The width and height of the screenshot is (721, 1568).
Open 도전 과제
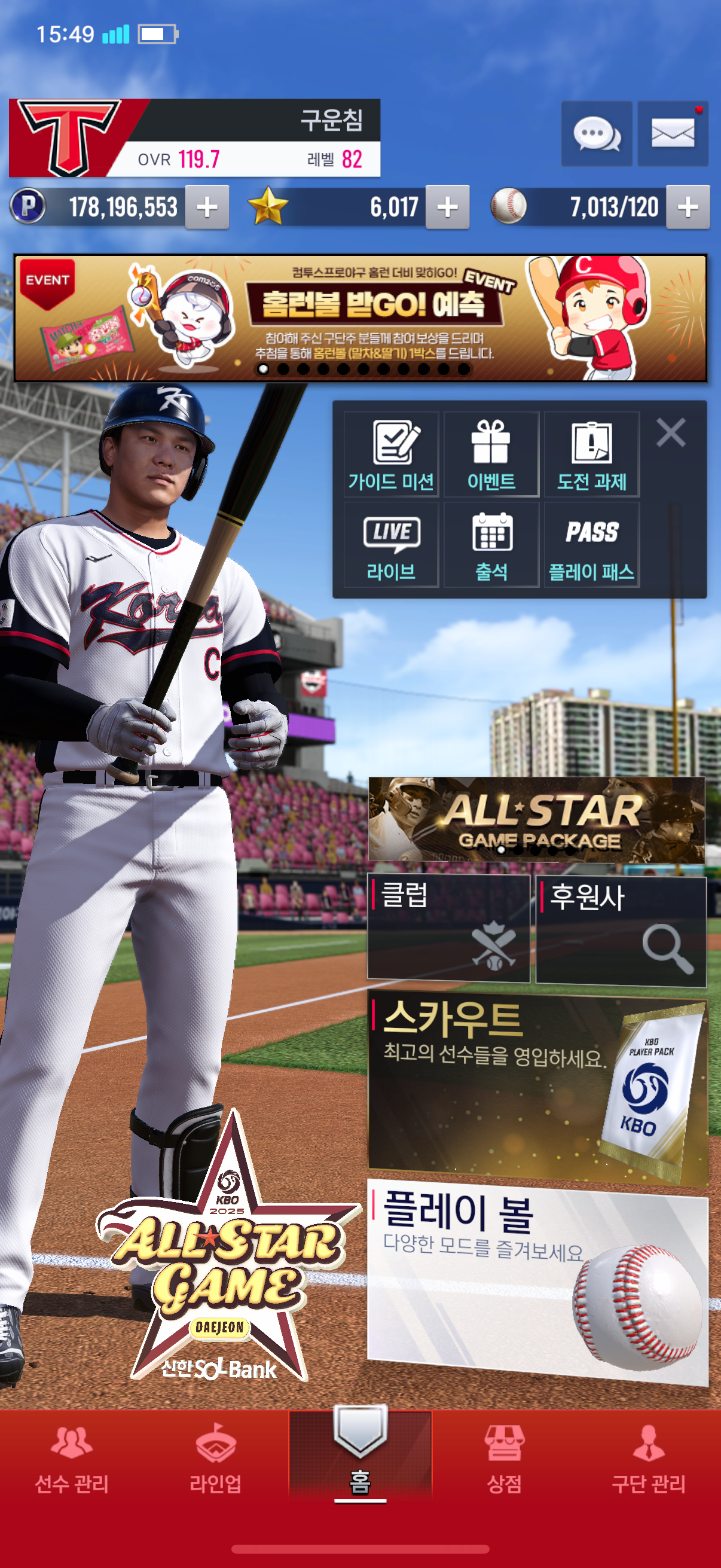pos(591,454)
